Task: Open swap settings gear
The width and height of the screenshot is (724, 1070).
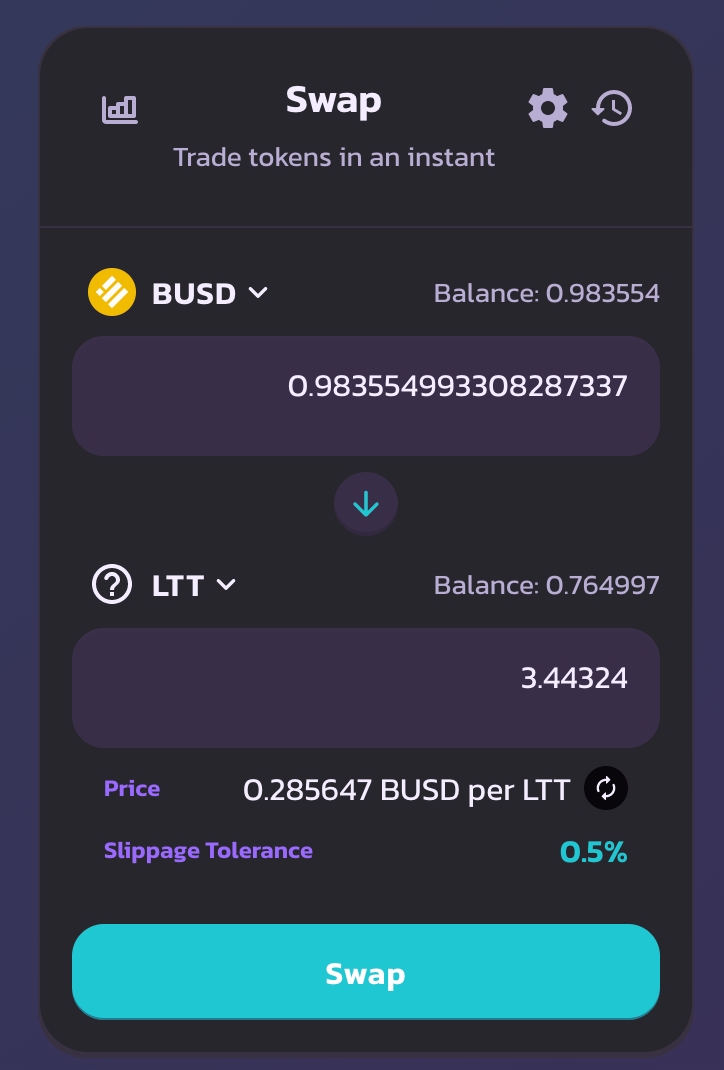Action: pos(548,108)
